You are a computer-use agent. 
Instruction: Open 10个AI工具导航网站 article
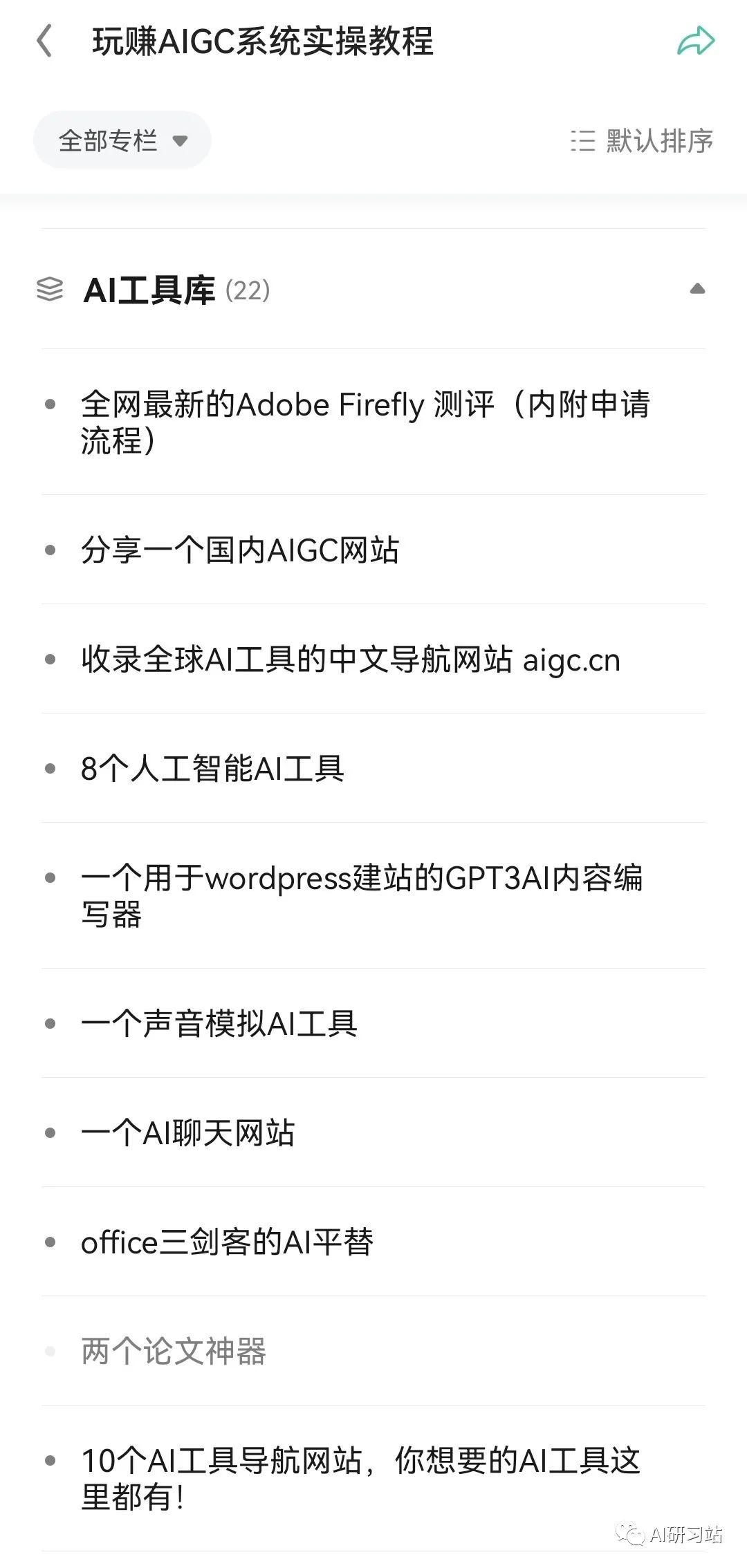373,1479
